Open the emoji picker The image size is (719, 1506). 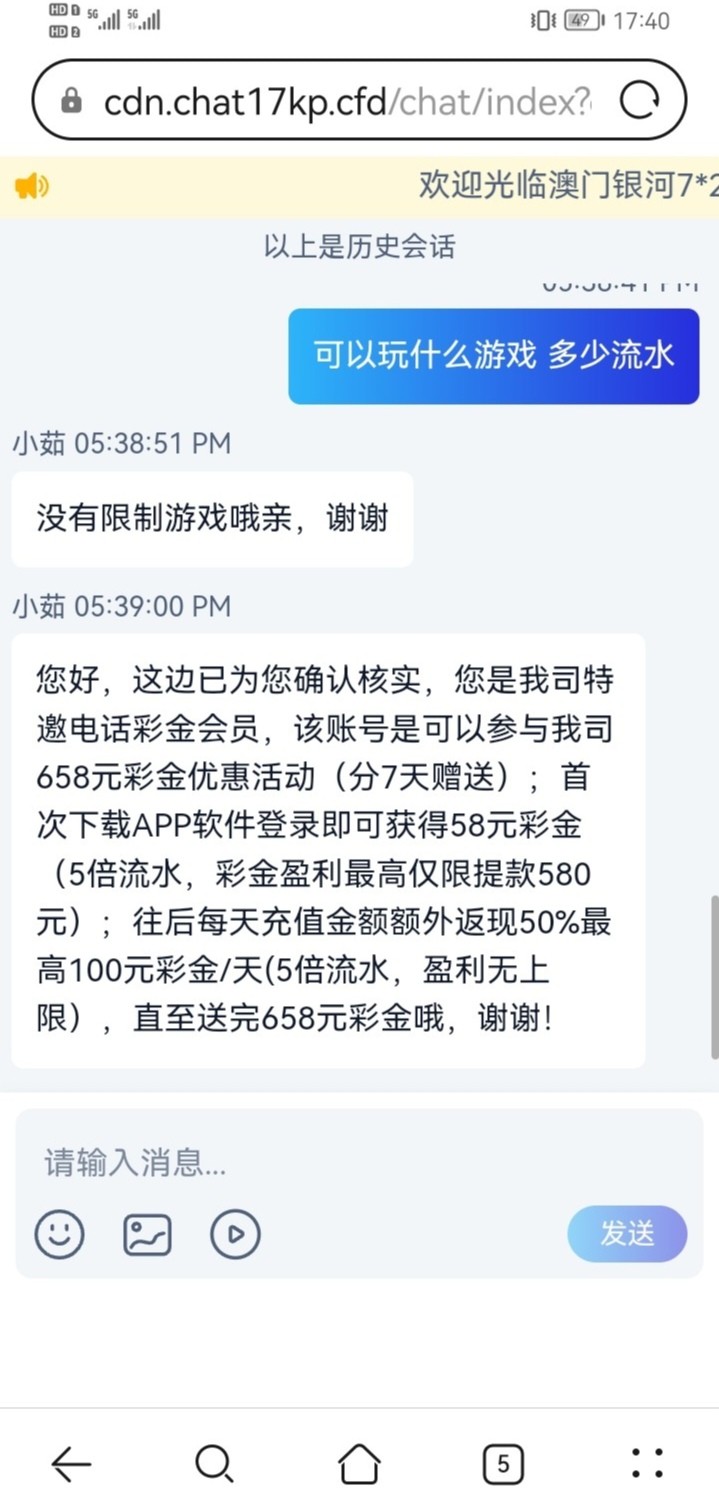(x=59, y=1234)
